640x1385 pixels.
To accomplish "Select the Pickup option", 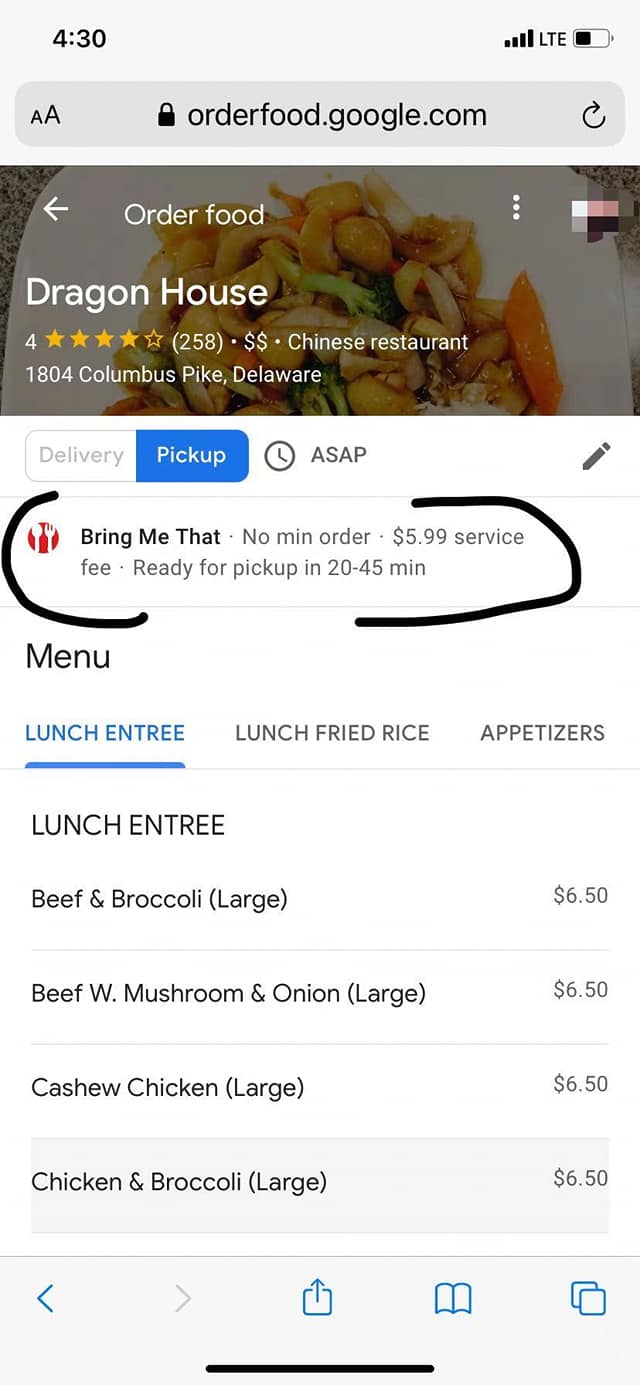I will coord(191,455).
